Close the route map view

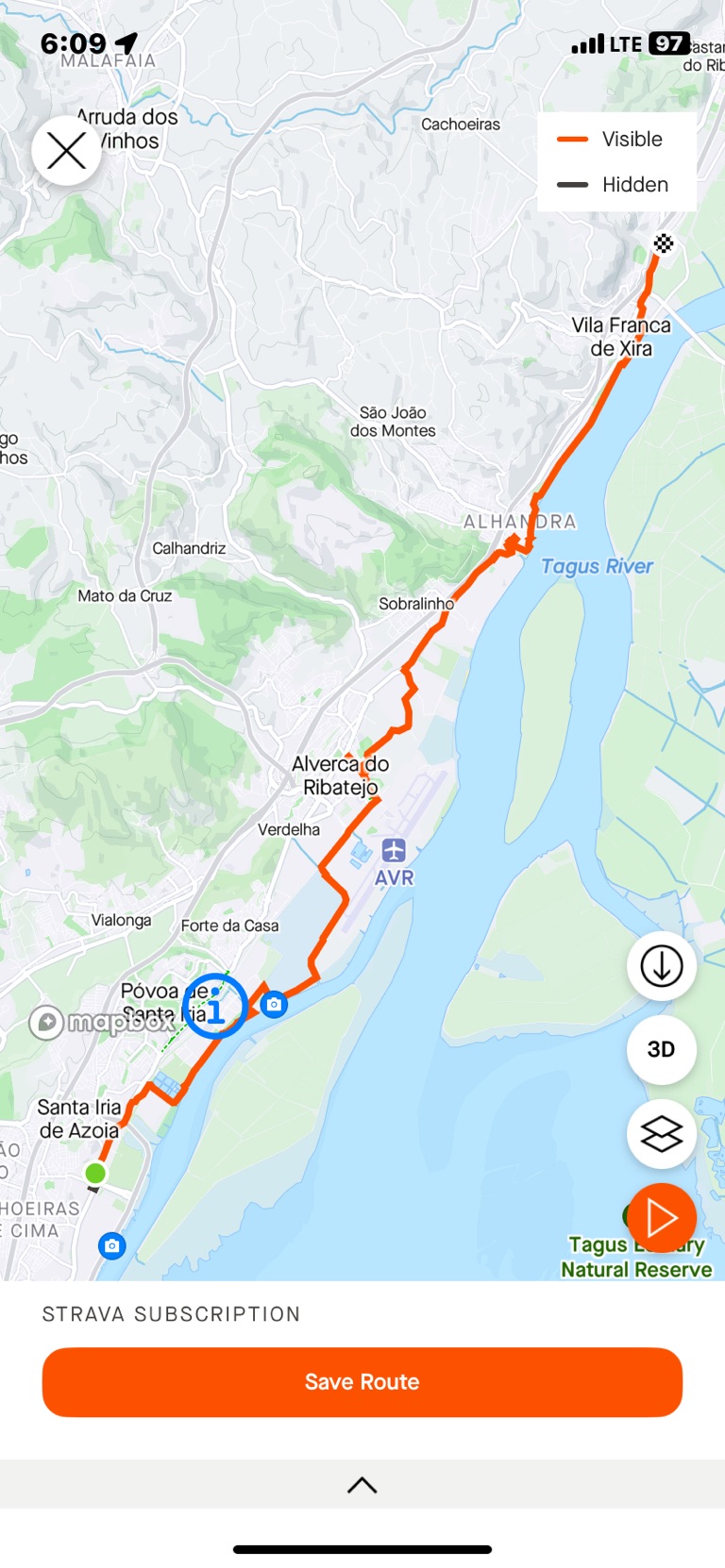(66, 151)
